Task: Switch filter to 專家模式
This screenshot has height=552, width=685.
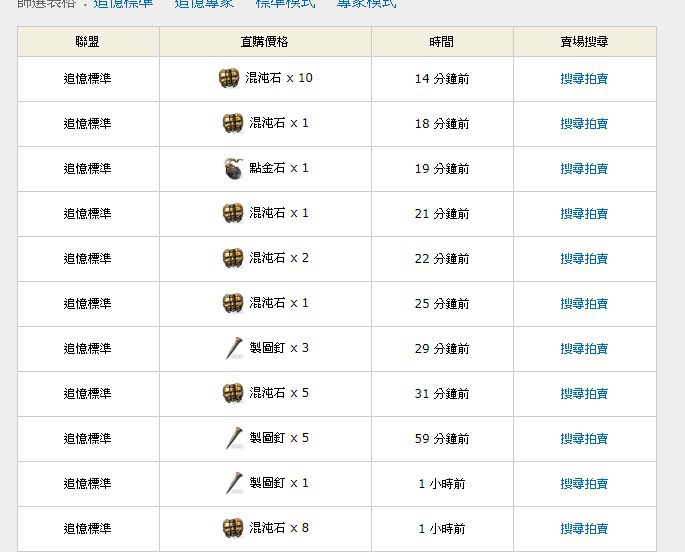Action: tap(367, 3)
